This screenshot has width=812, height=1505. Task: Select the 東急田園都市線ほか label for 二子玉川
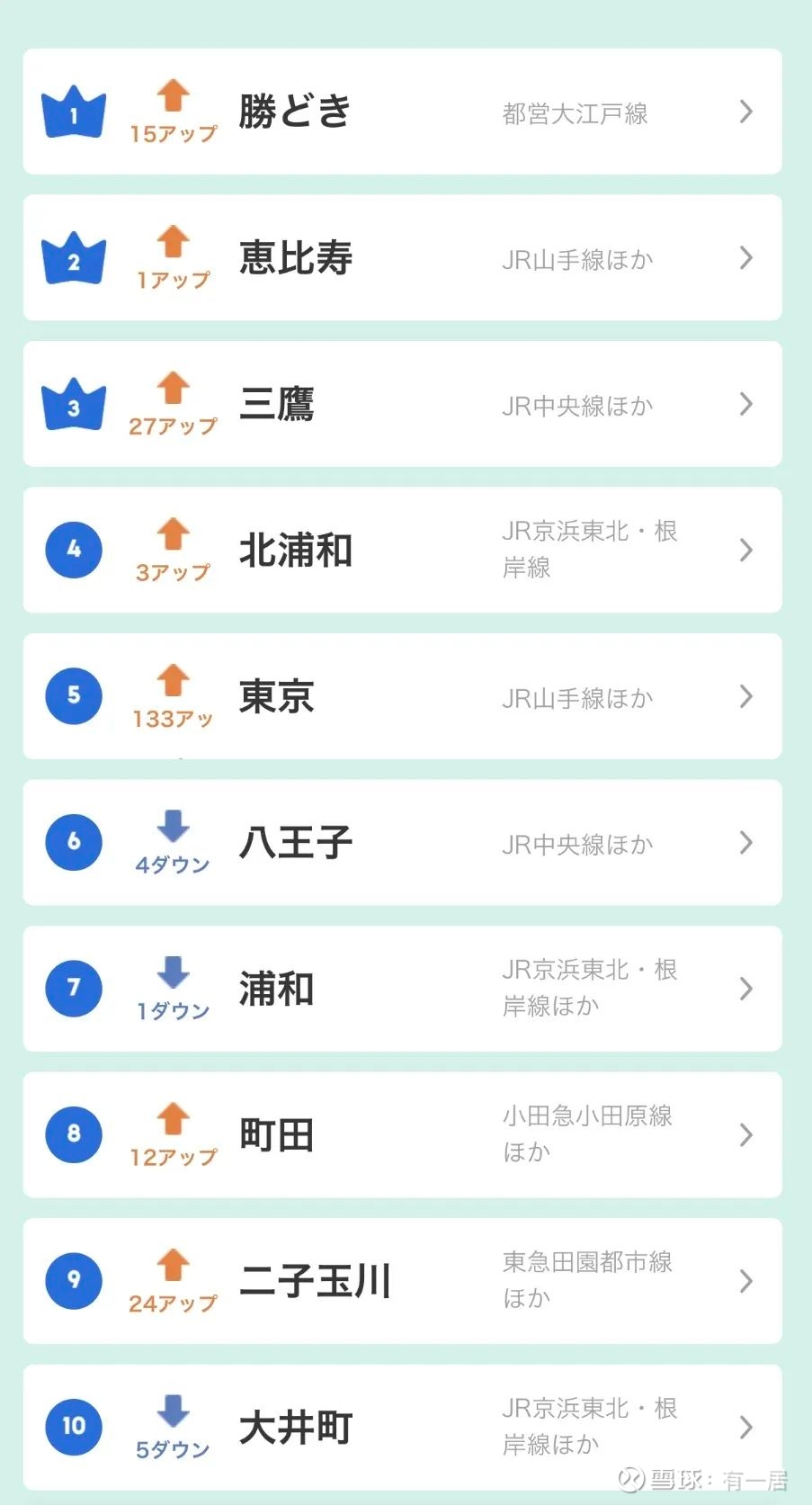589,1282
